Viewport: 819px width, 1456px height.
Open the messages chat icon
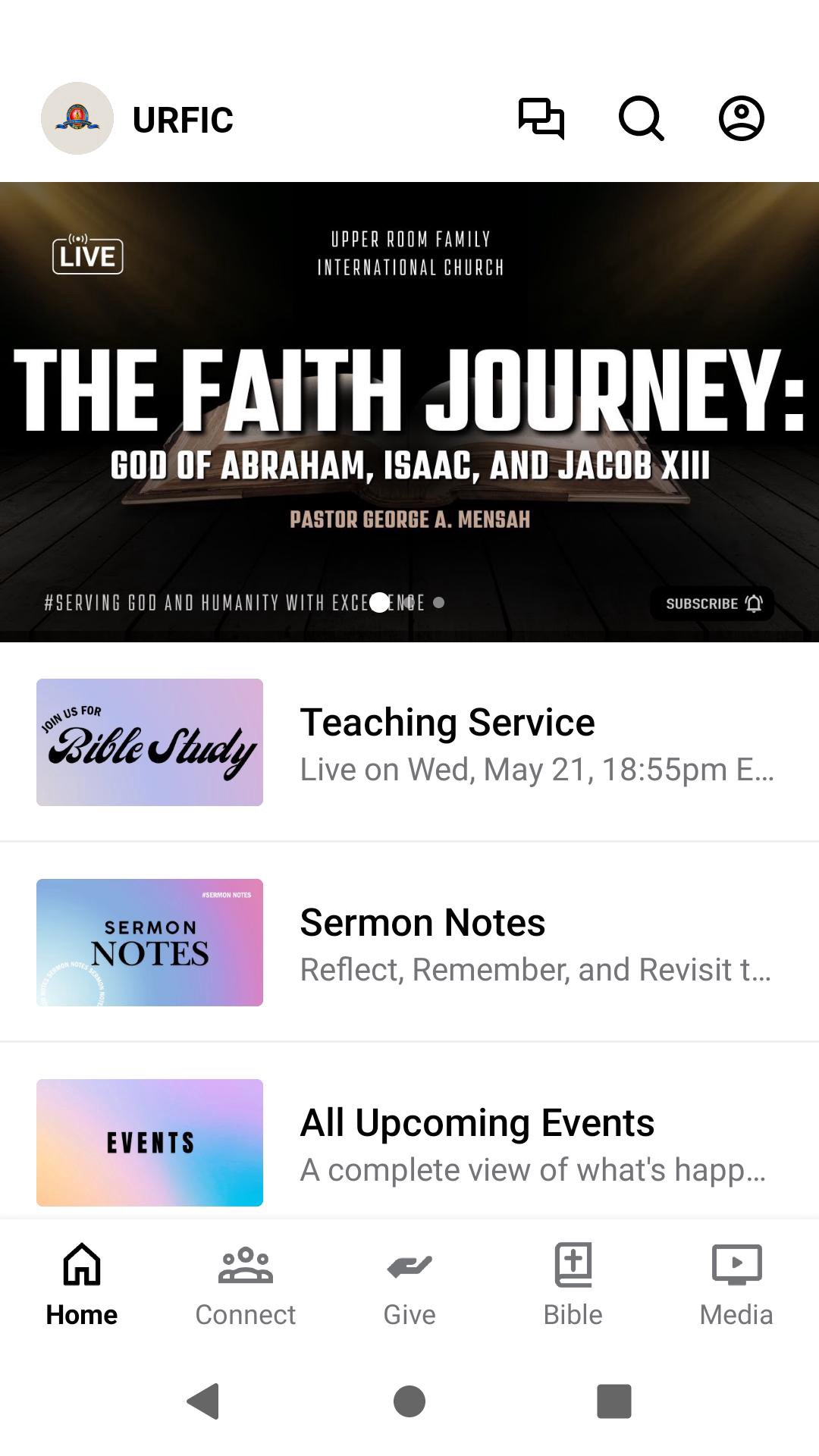(x=541, y=119)
